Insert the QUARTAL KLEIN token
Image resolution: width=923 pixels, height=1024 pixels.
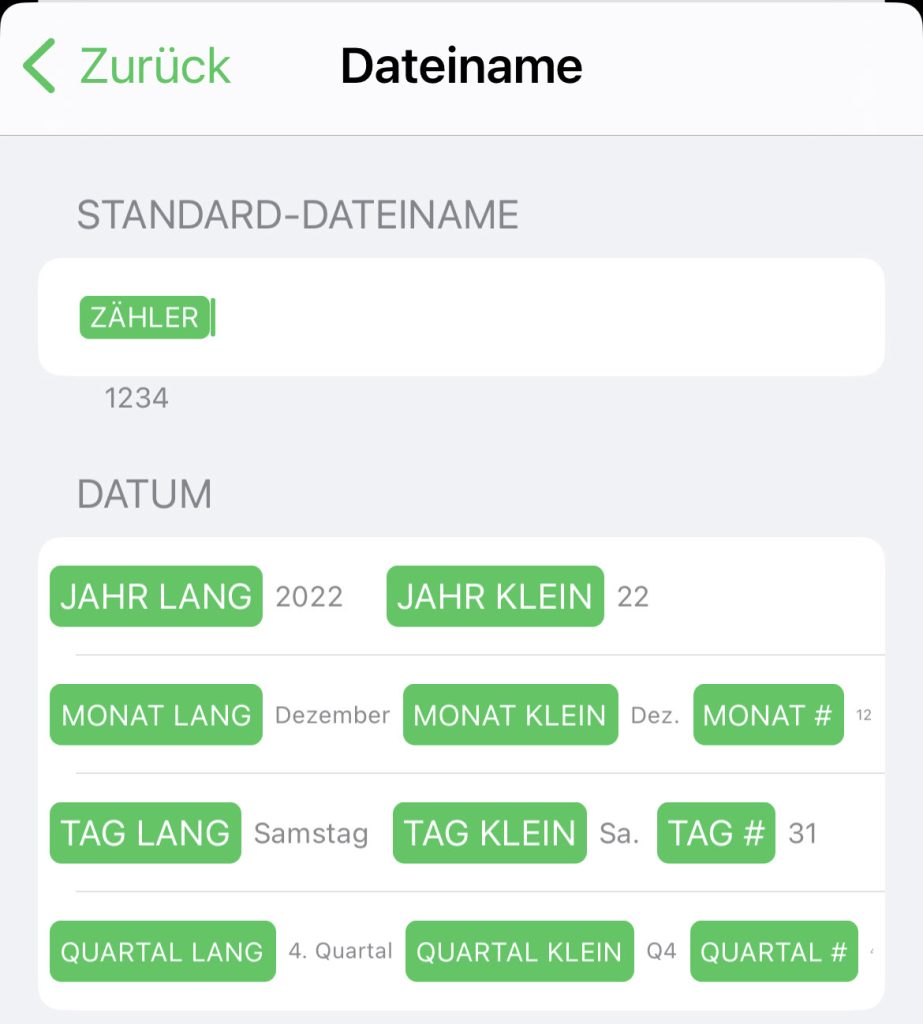pos(519,952)
